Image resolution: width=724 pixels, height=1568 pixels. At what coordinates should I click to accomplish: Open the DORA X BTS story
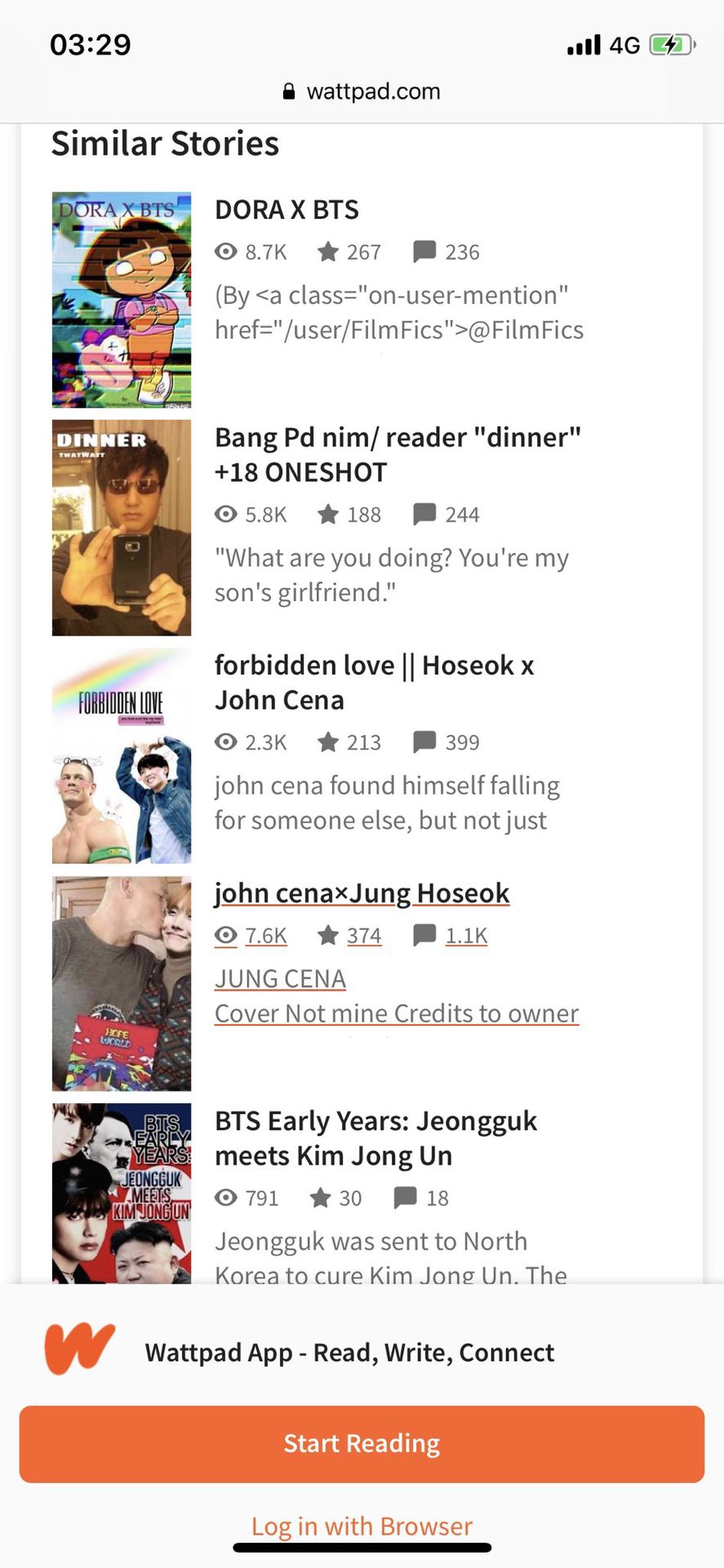pyautogui.click(x=286, y=210)
